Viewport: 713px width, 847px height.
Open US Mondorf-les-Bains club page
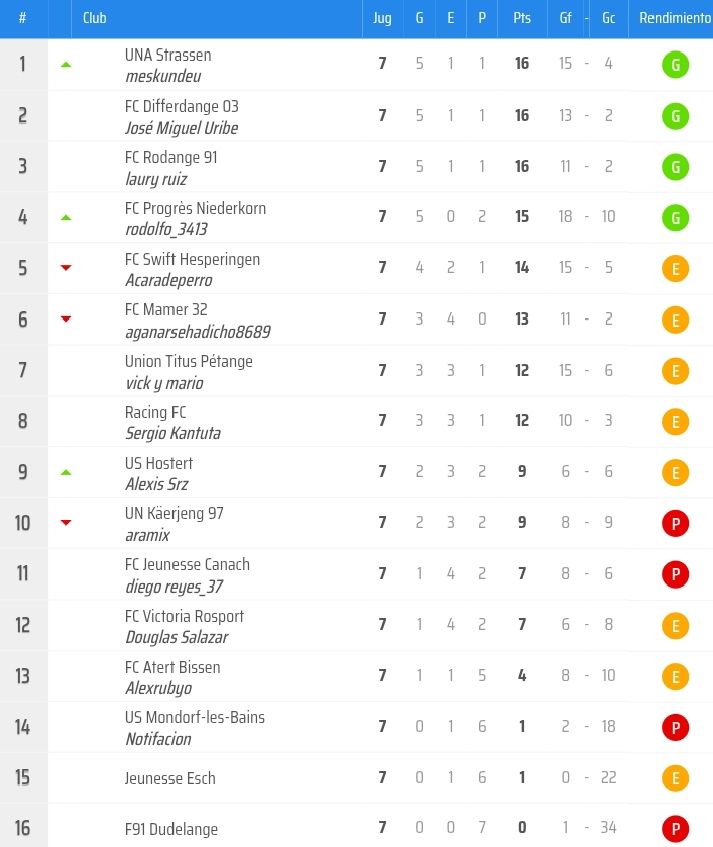[194, 717]
